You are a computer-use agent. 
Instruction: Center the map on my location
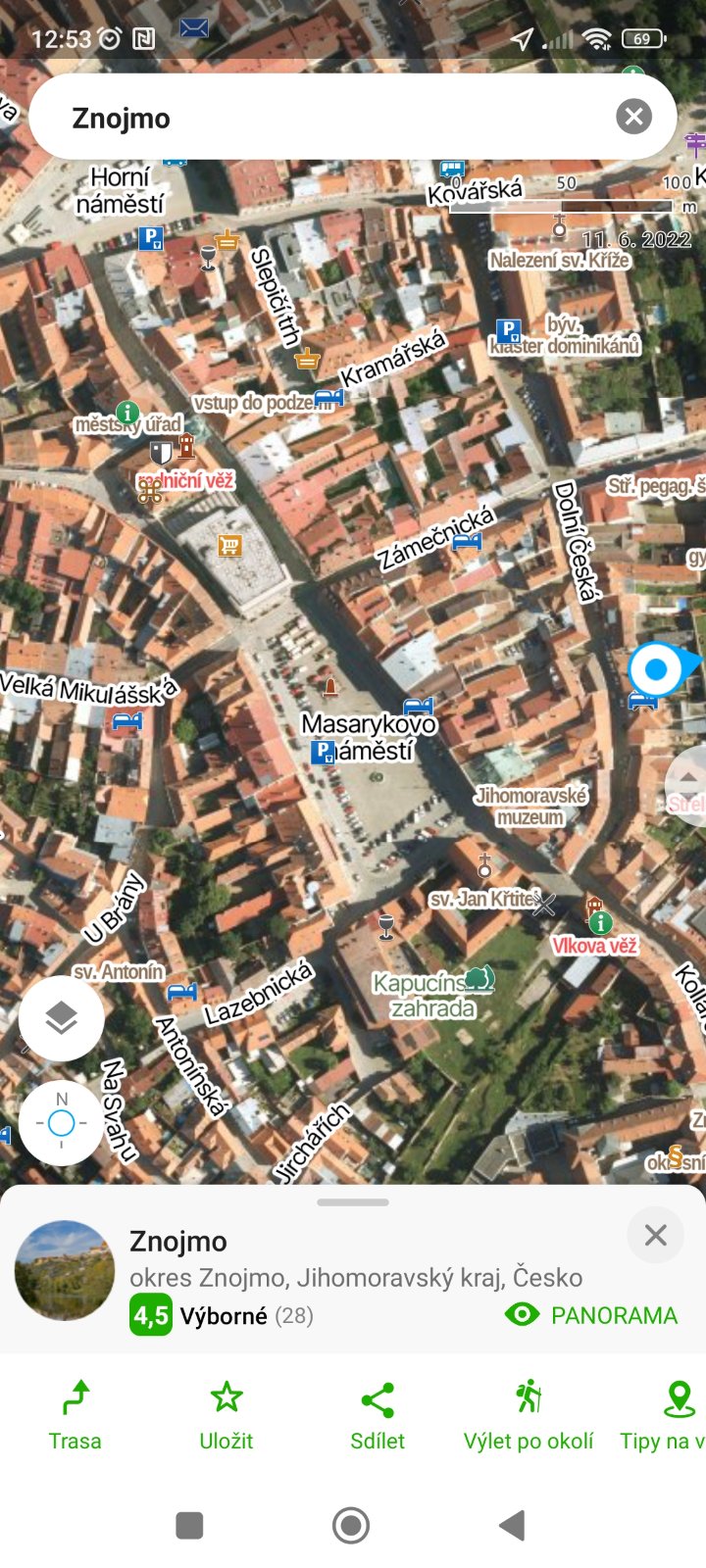(61, 1123)
